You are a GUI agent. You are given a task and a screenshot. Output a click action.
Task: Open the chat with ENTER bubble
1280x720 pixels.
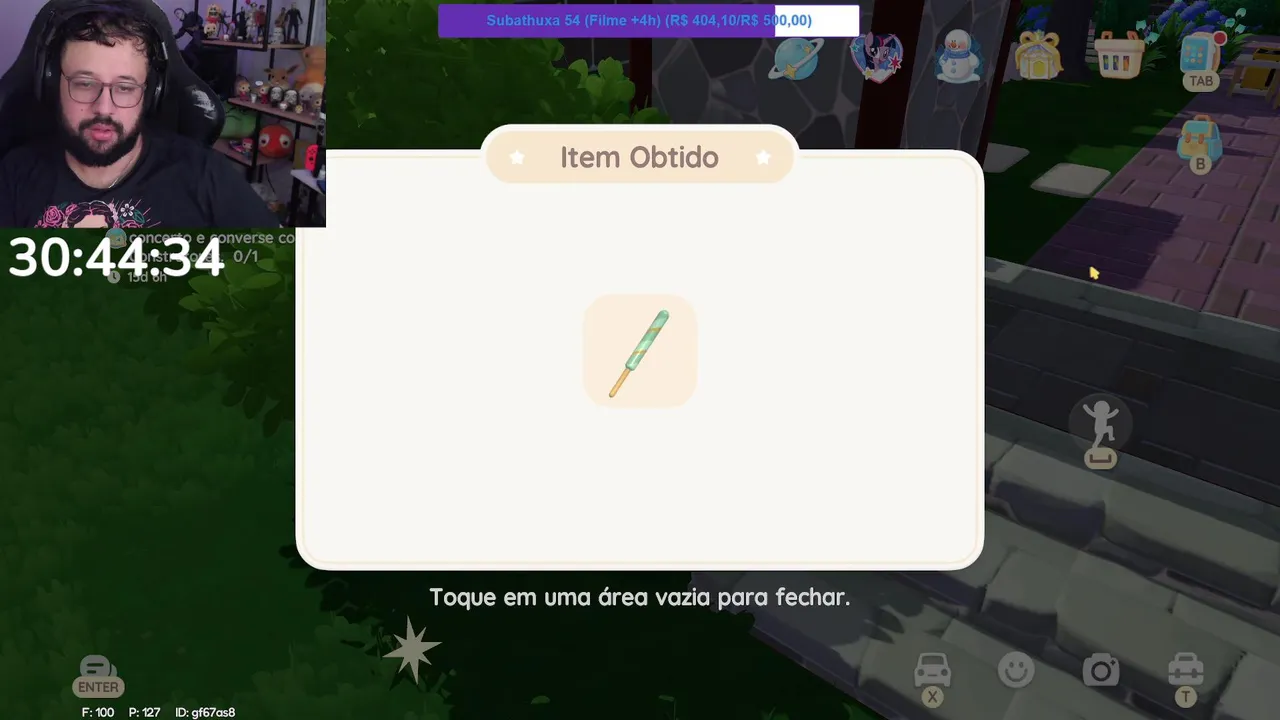tap(97, 674)
